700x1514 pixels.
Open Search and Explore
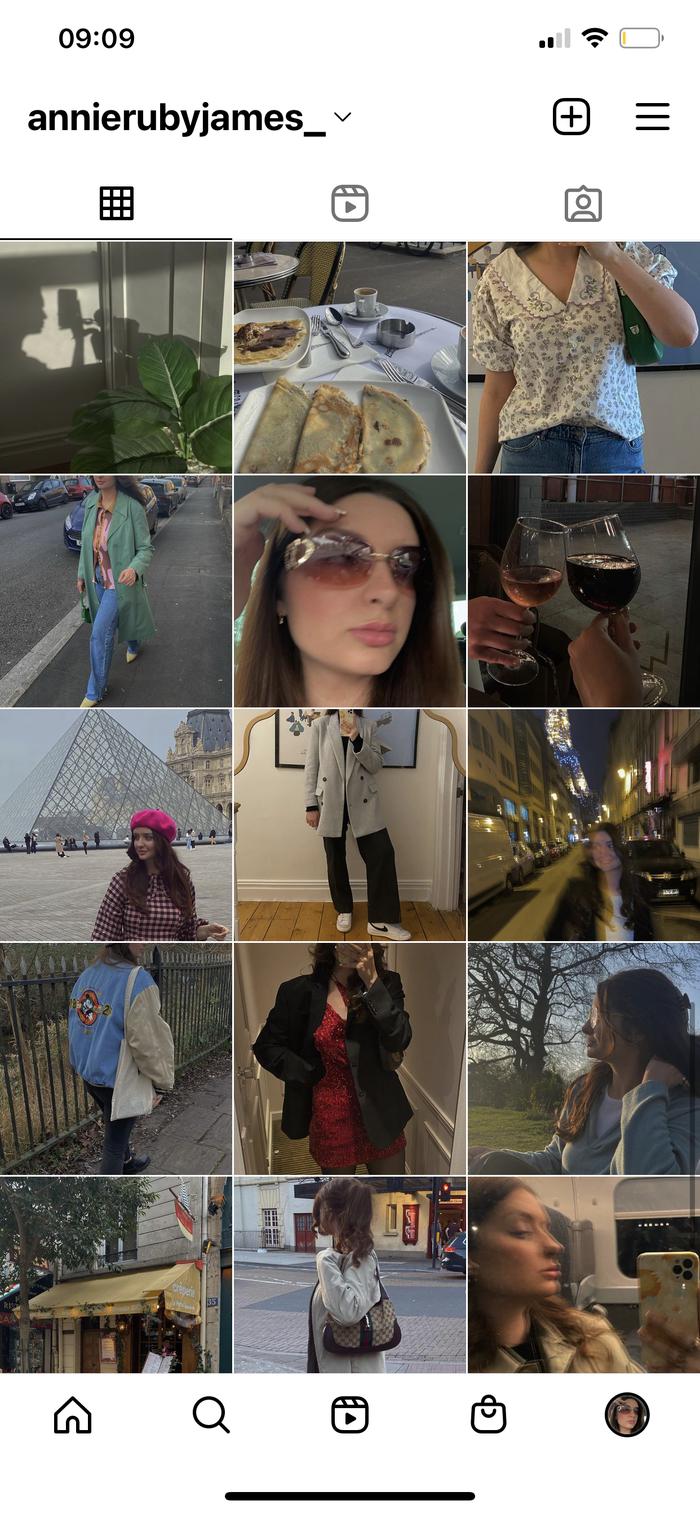coord(211,1415)
